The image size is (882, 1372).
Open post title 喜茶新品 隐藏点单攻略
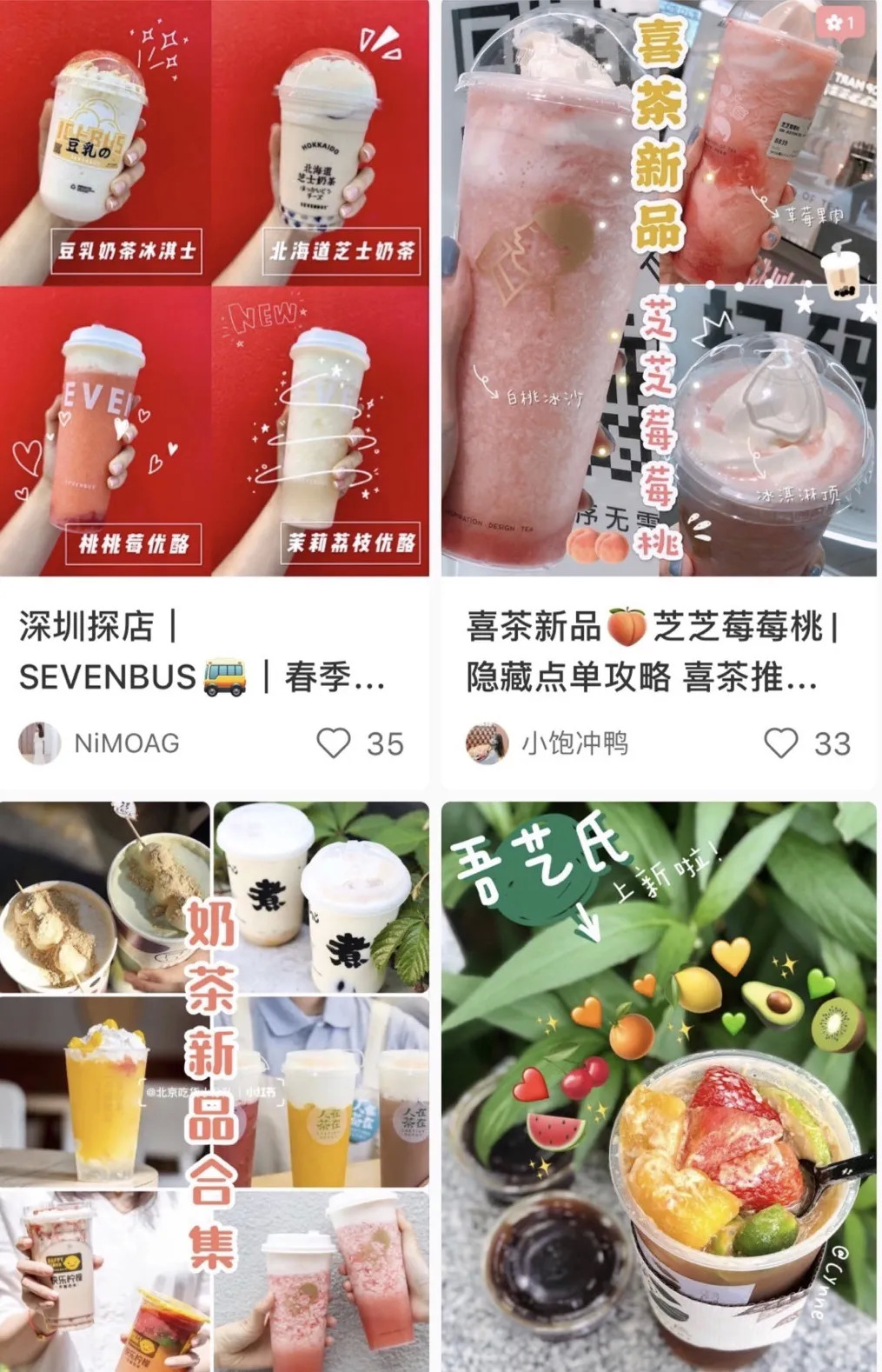(650, 651)
